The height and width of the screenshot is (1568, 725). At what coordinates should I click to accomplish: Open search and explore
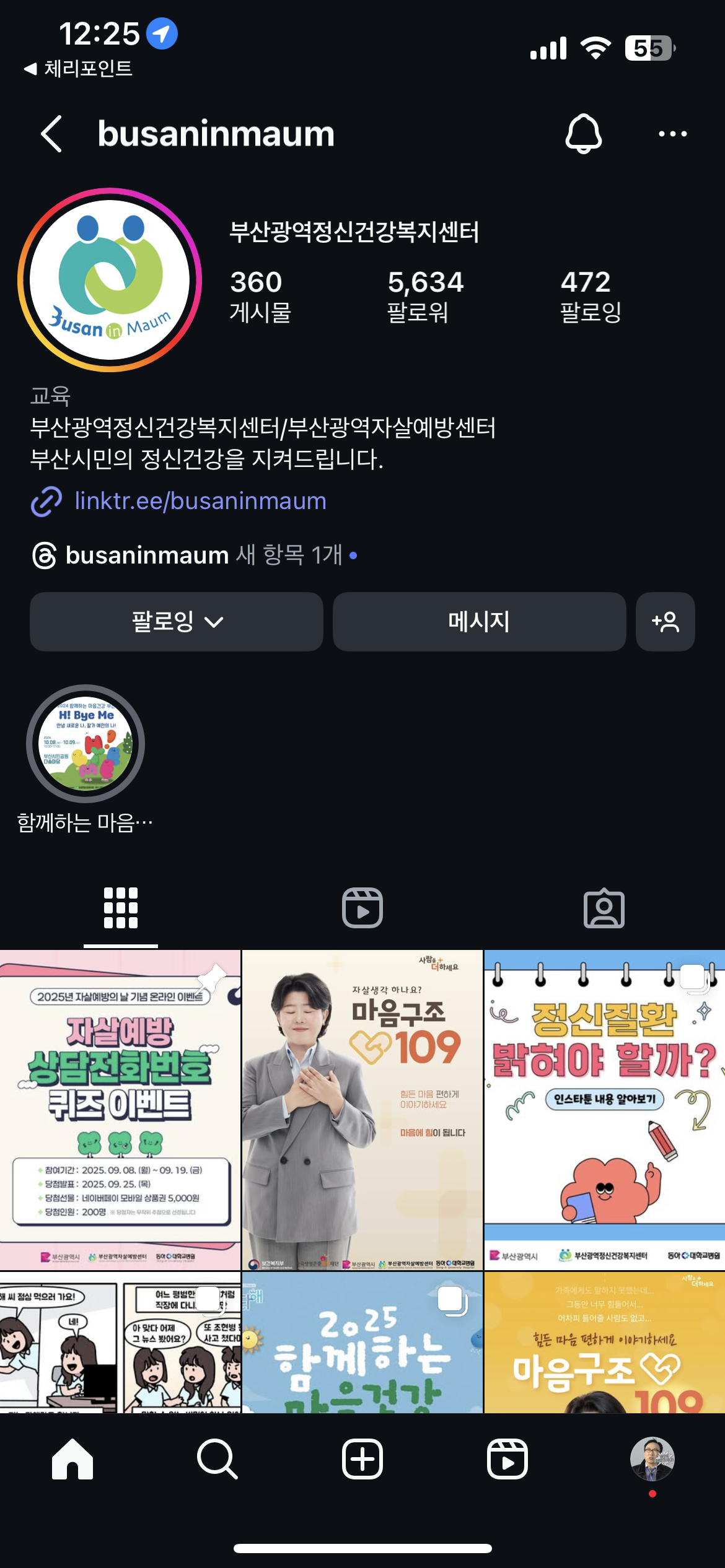(217, 1459)
